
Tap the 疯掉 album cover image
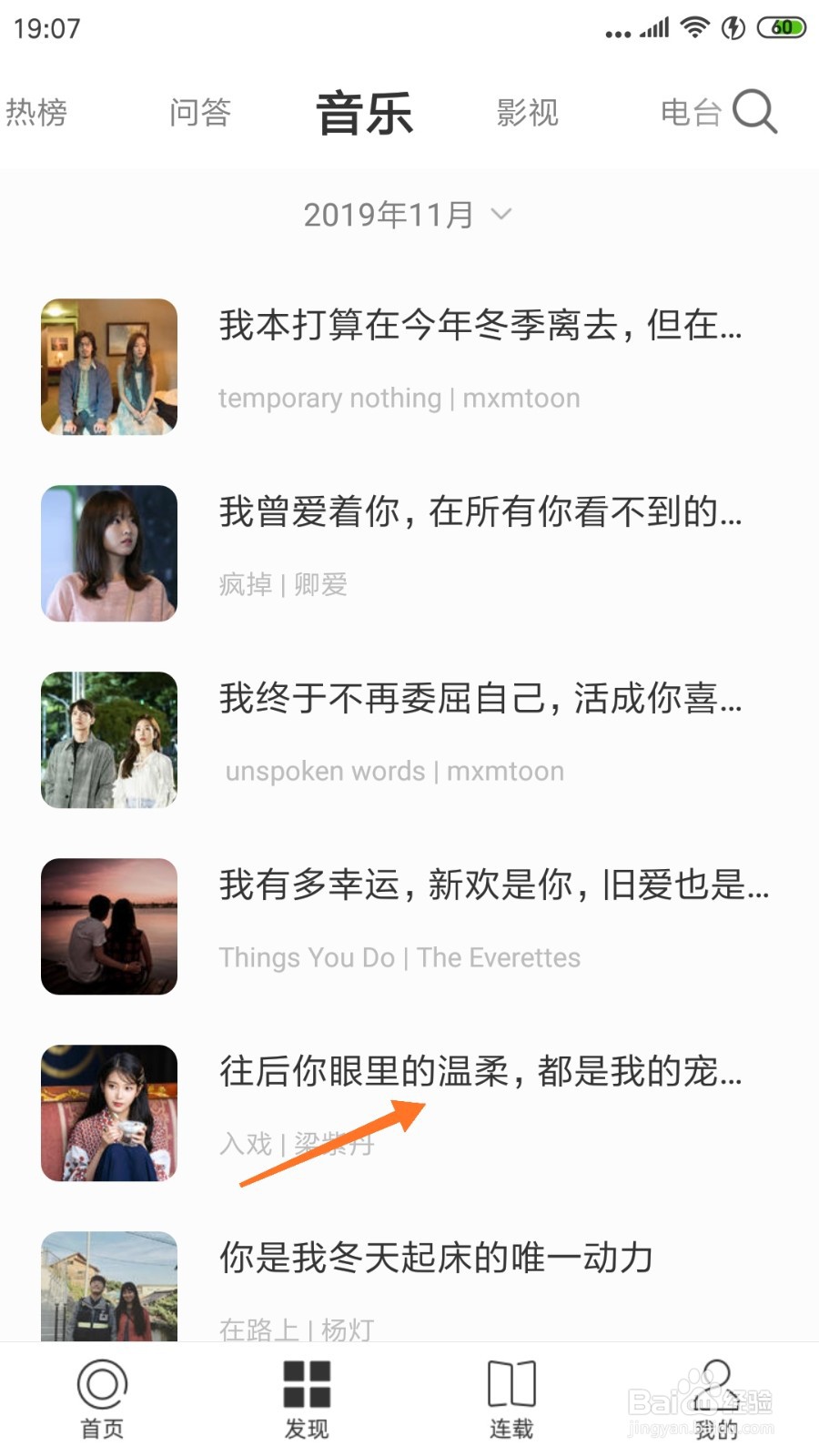pos(108,552)
